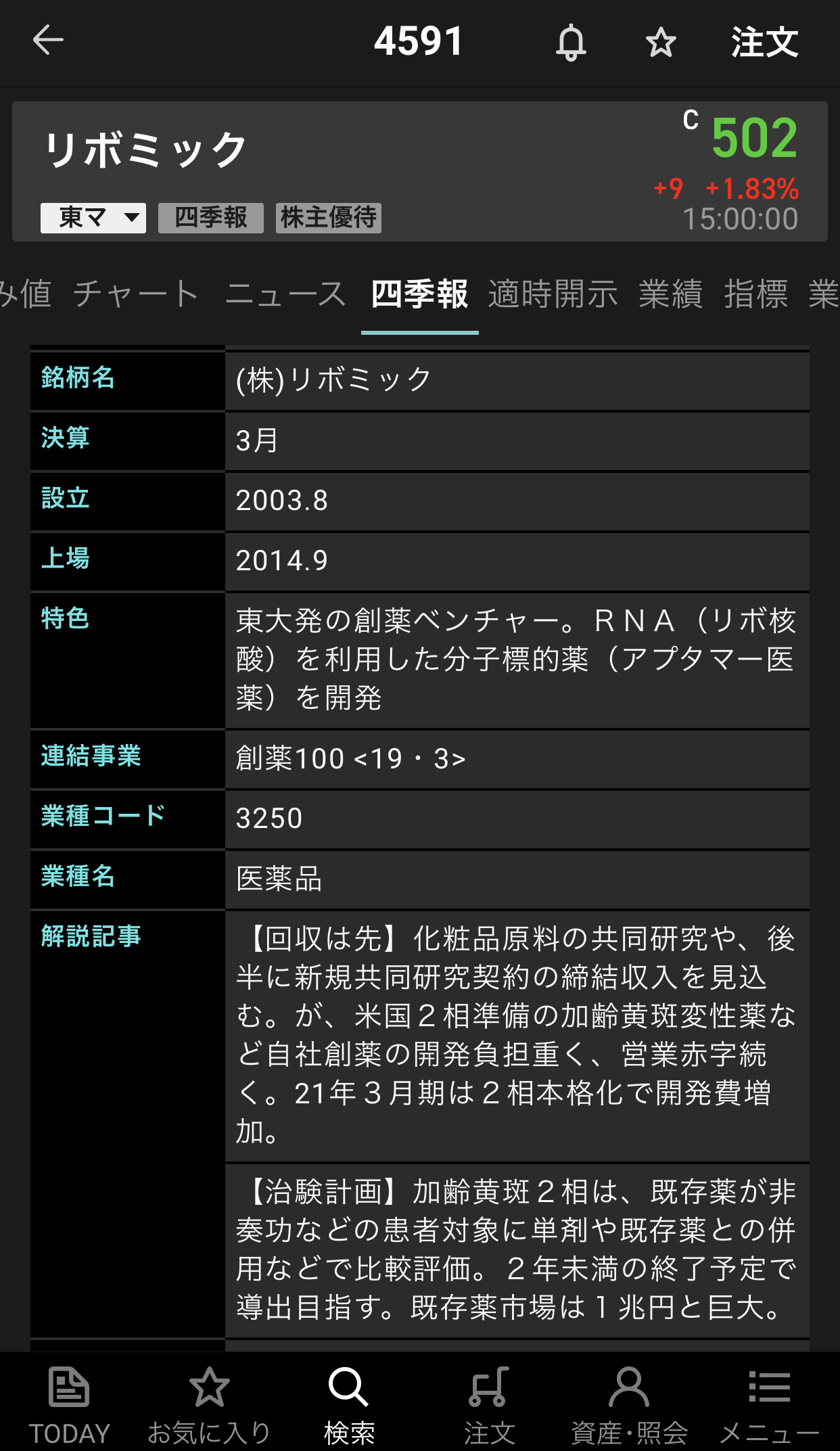Expand the 東マ market dropdown

pos(93,218)
